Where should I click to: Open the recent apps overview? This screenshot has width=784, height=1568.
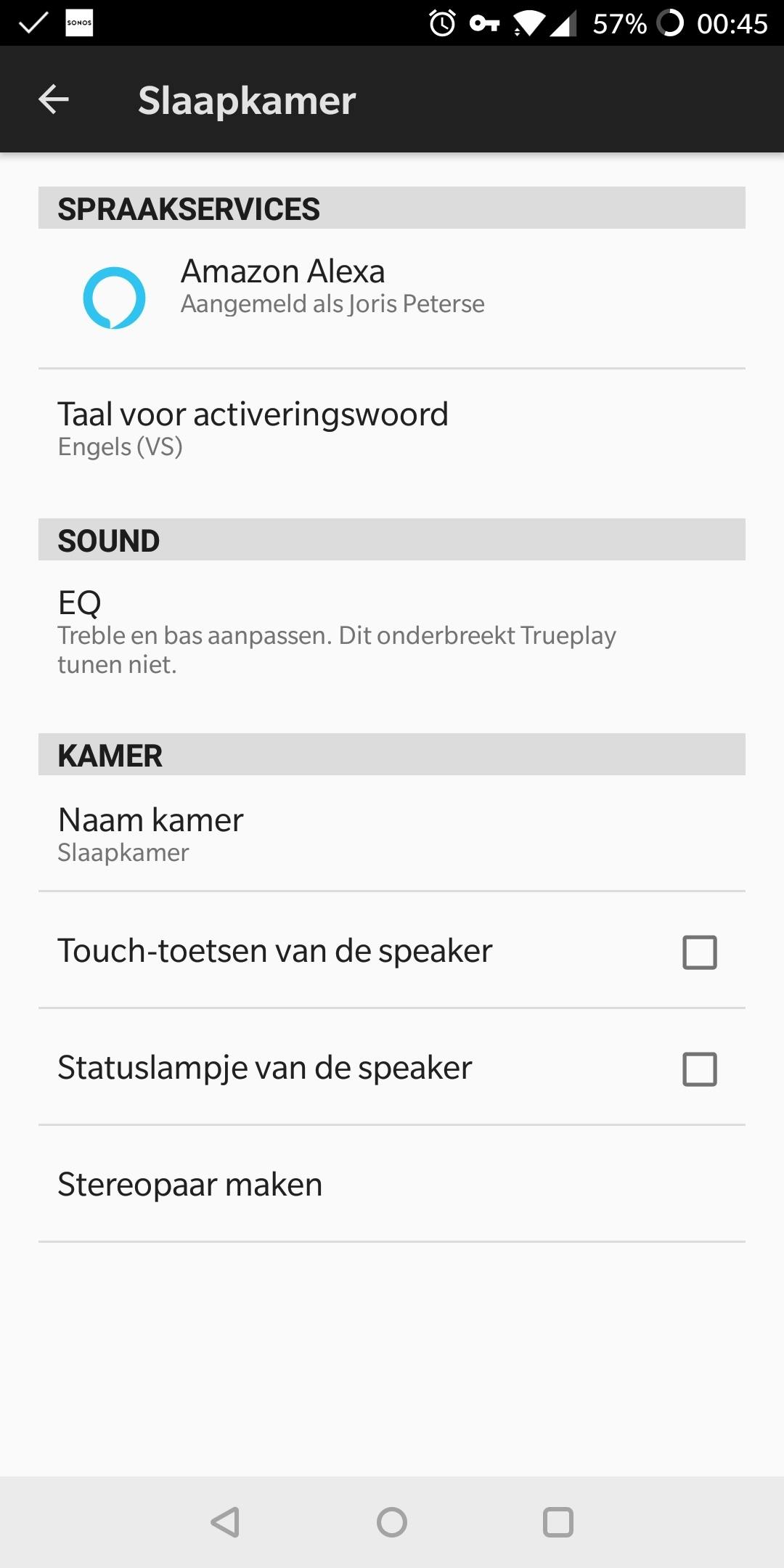[x=558, y=1522]
